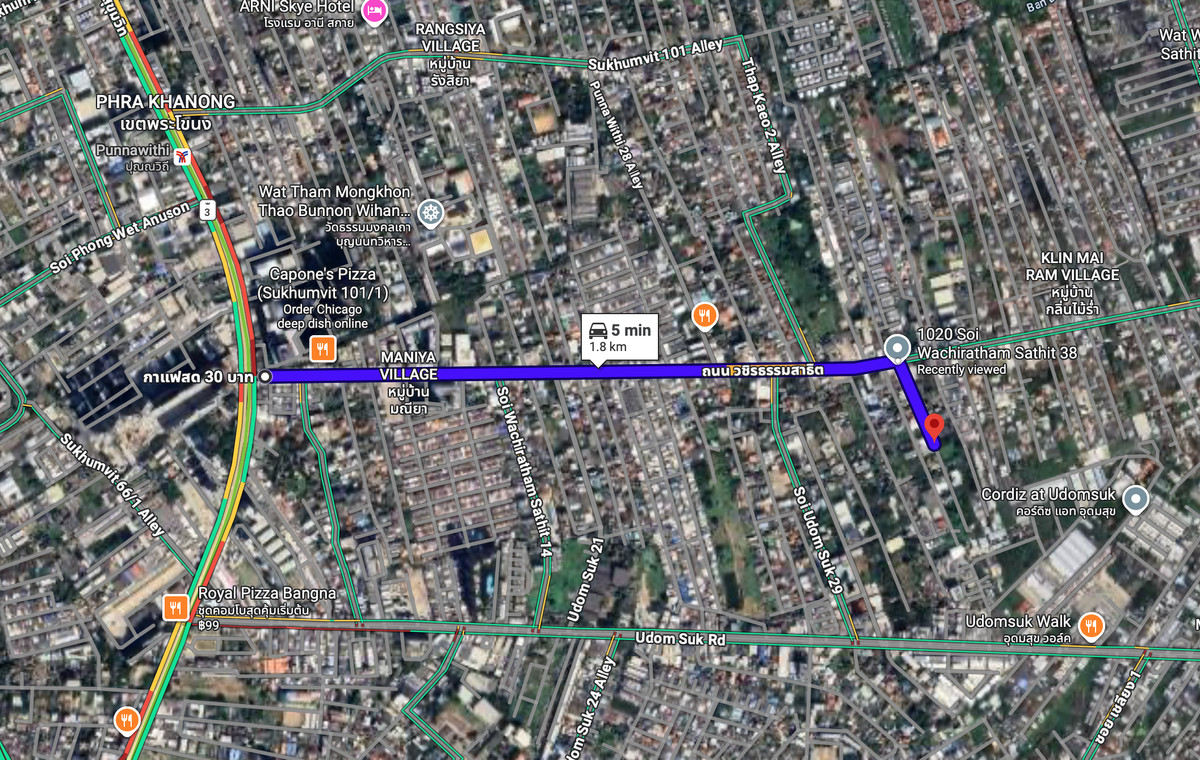Select the route starting point circle

coord(265,376)
